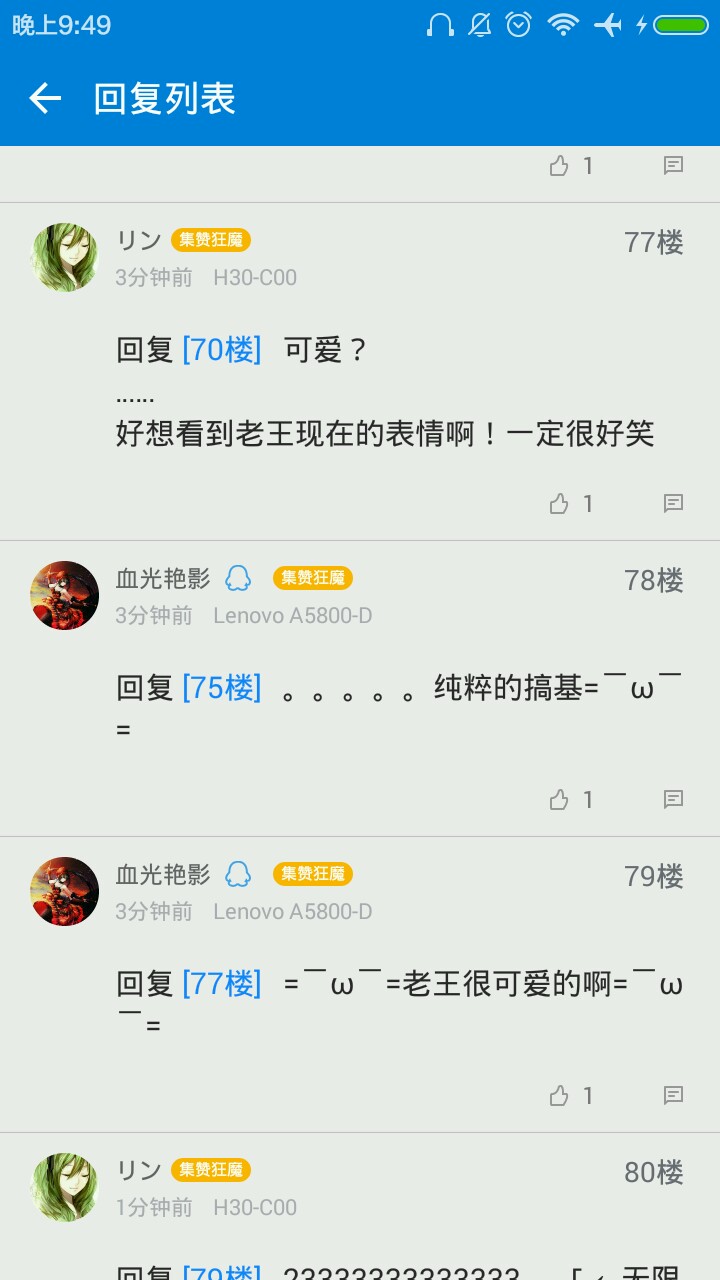View リン's avatar on 77楼
The image size is (720, 1280).
(x=65, y=257)
